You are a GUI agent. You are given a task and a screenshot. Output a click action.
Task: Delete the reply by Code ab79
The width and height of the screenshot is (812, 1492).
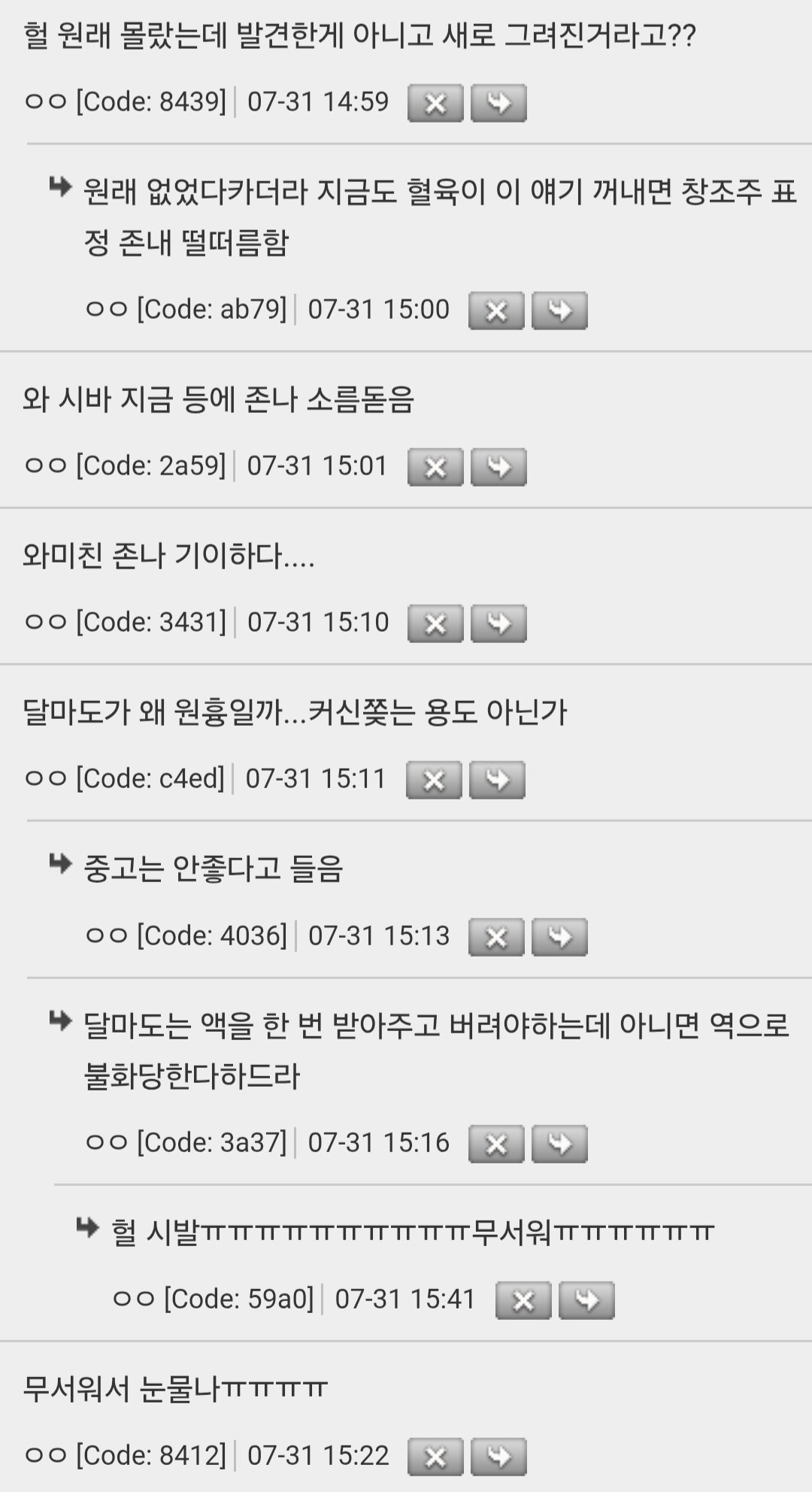pyautogui.click(x=496, y=311)
